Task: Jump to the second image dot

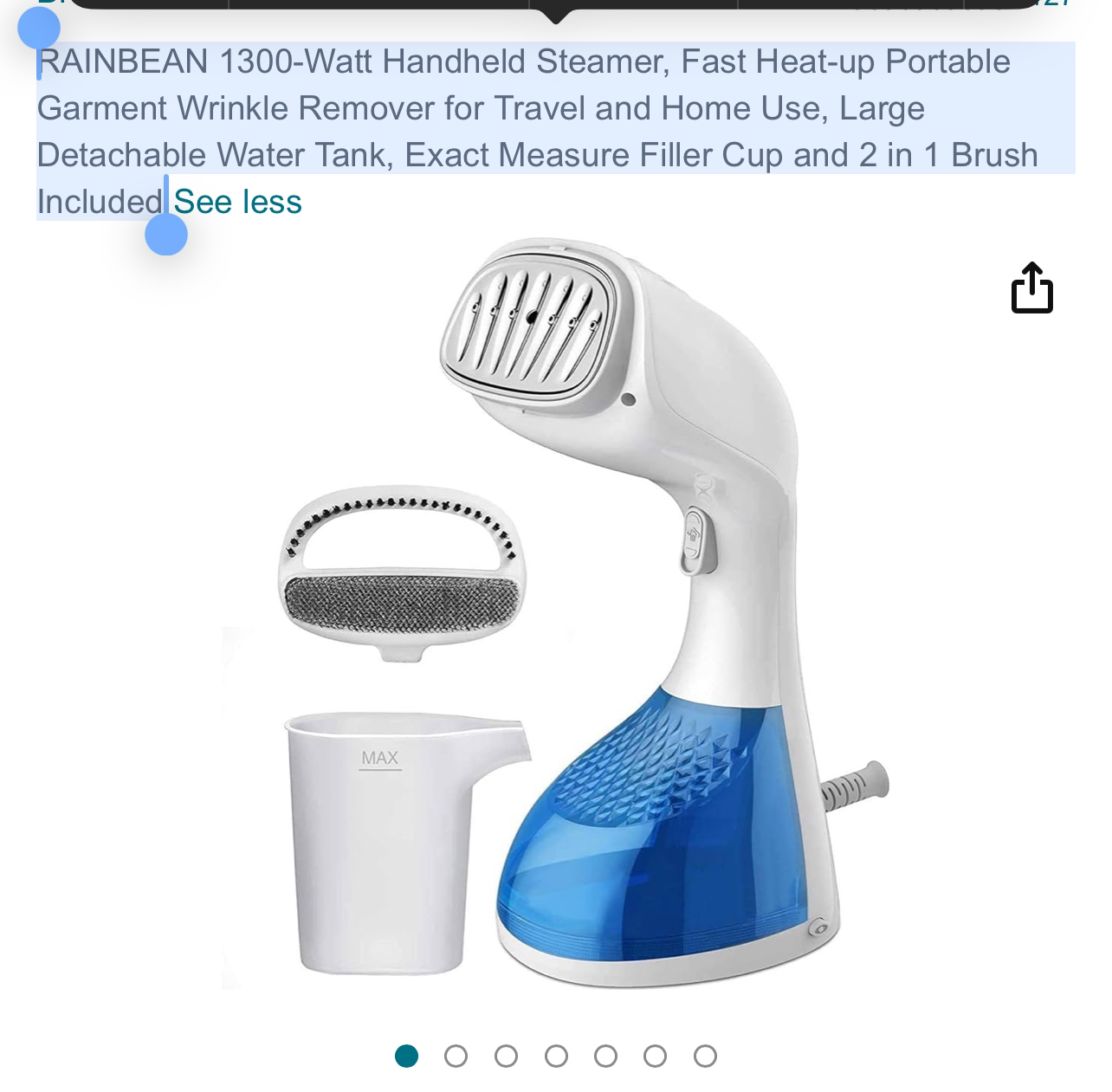Action: 456,1056
